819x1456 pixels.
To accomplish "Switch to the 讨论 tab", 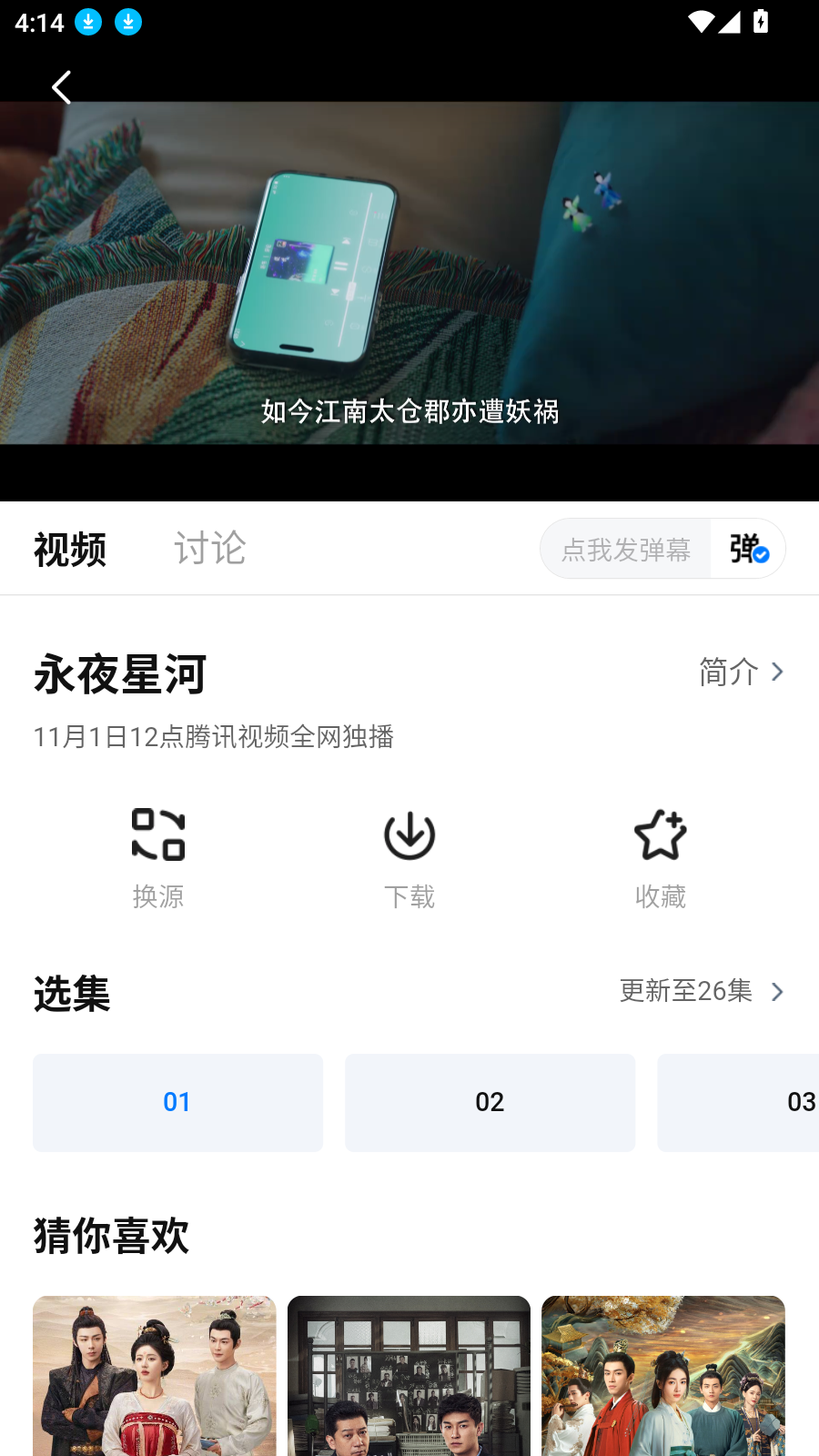I will click(210, 548).
